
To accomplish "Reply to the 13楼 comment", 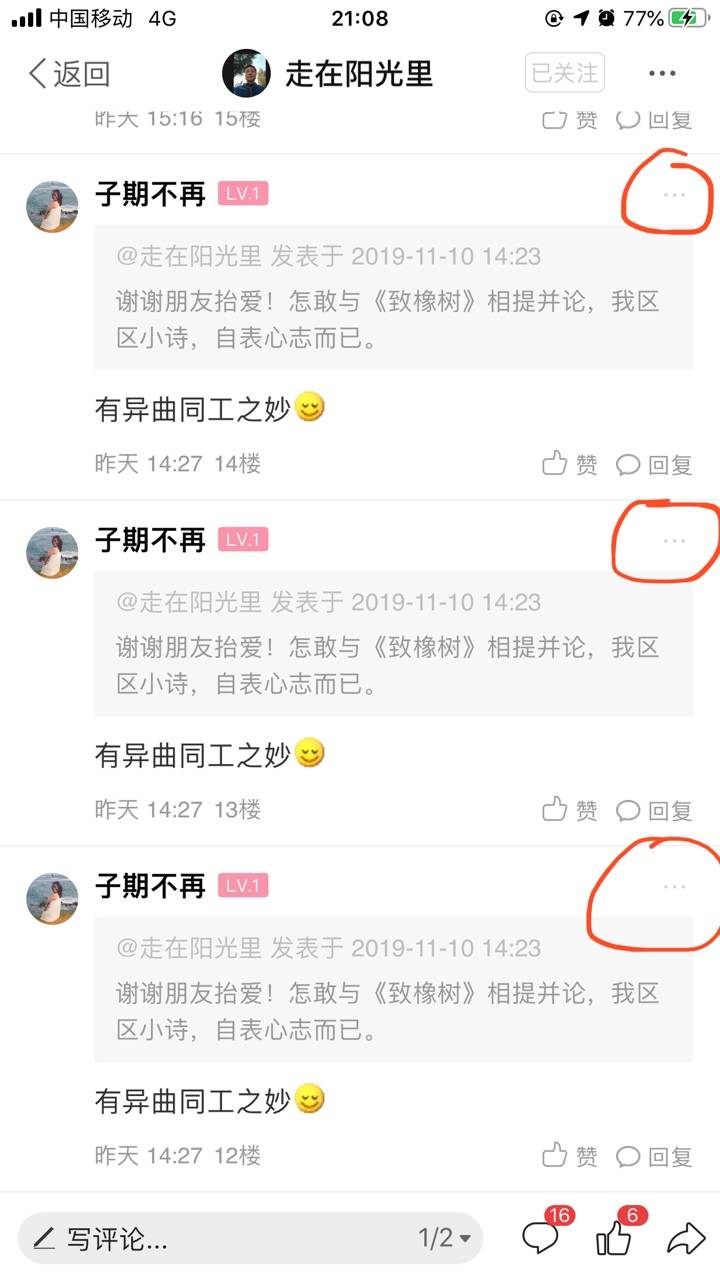I will coord(654,810).
